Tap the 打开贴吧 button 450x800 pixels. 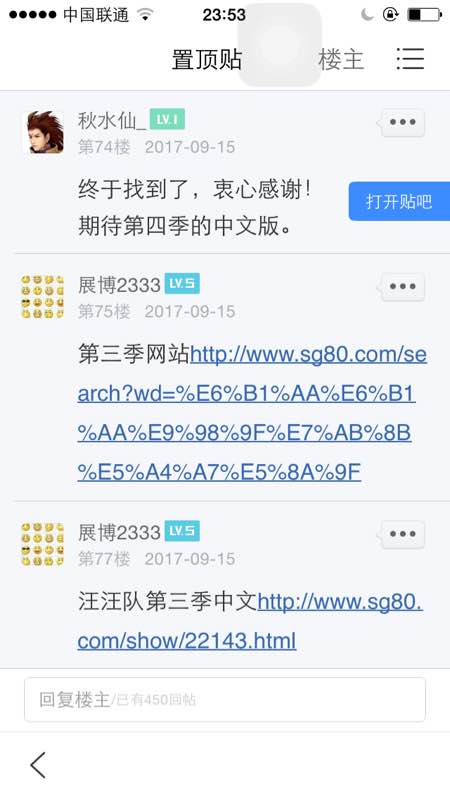399,202
